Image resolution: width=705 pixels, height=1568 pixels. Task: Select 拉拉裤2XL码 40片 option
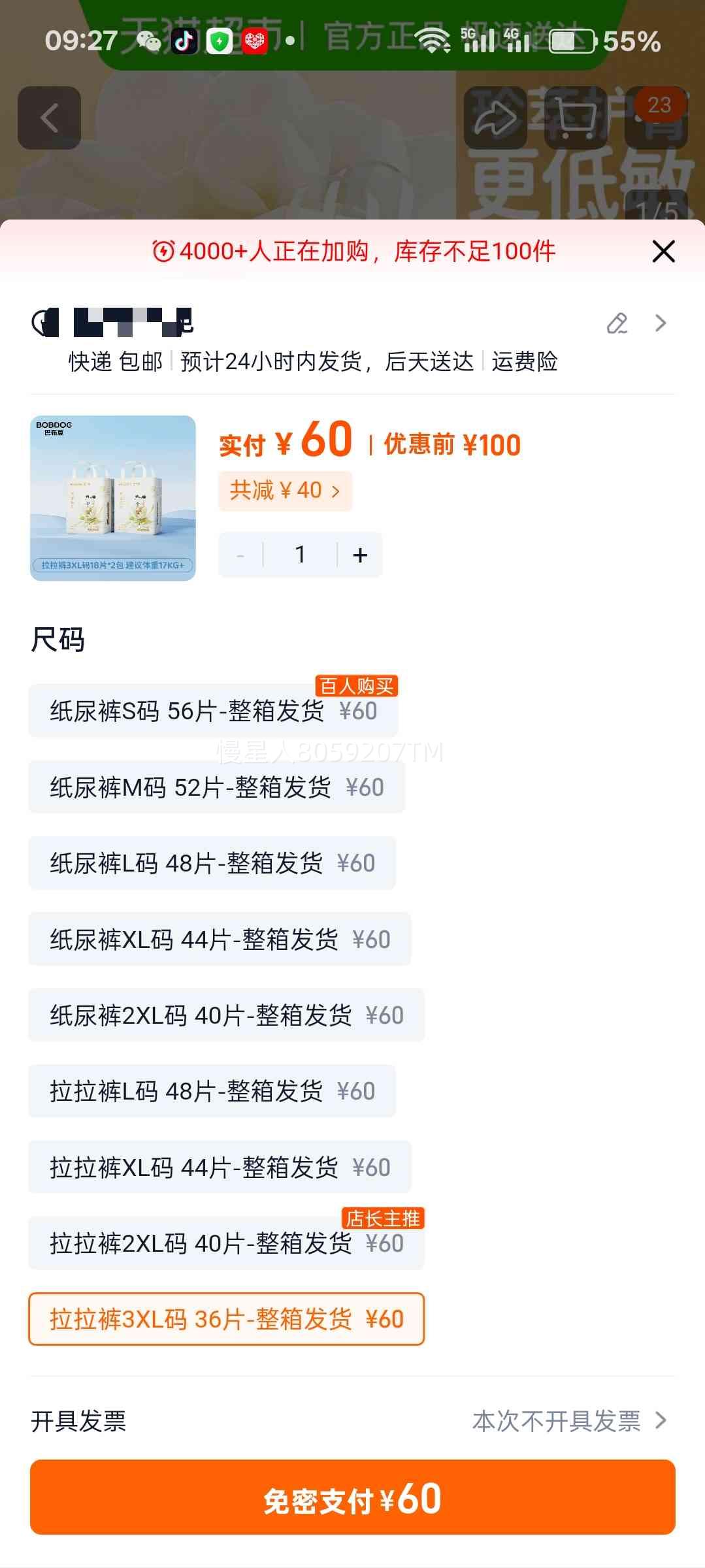click(226, 1243)
